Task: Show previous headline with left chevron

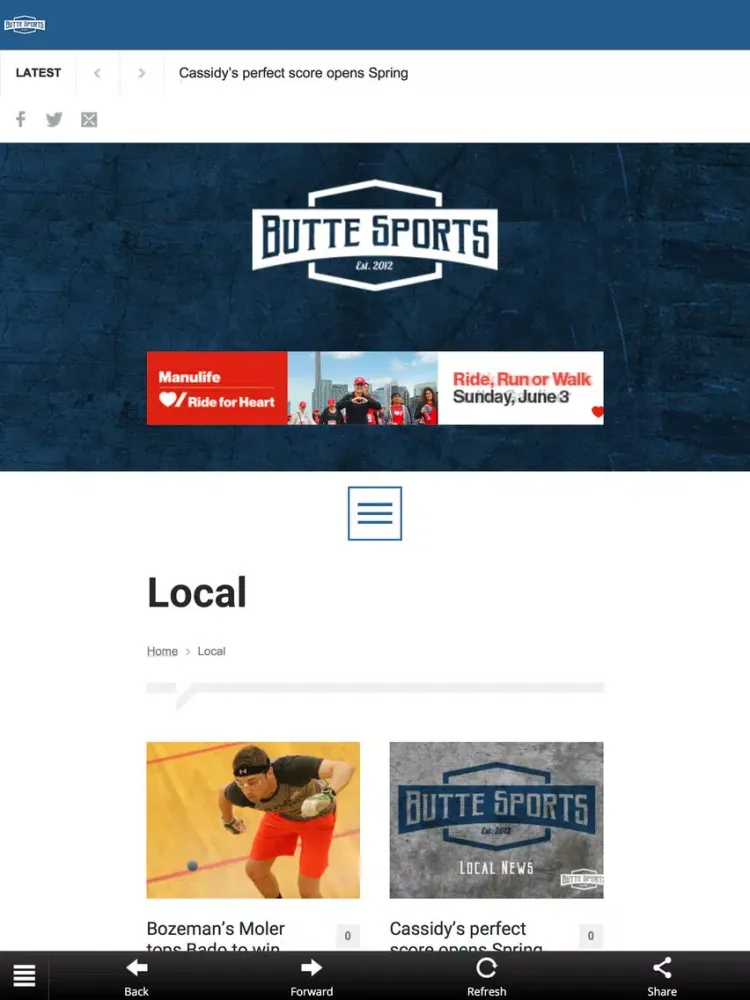Action: point(97,73)
